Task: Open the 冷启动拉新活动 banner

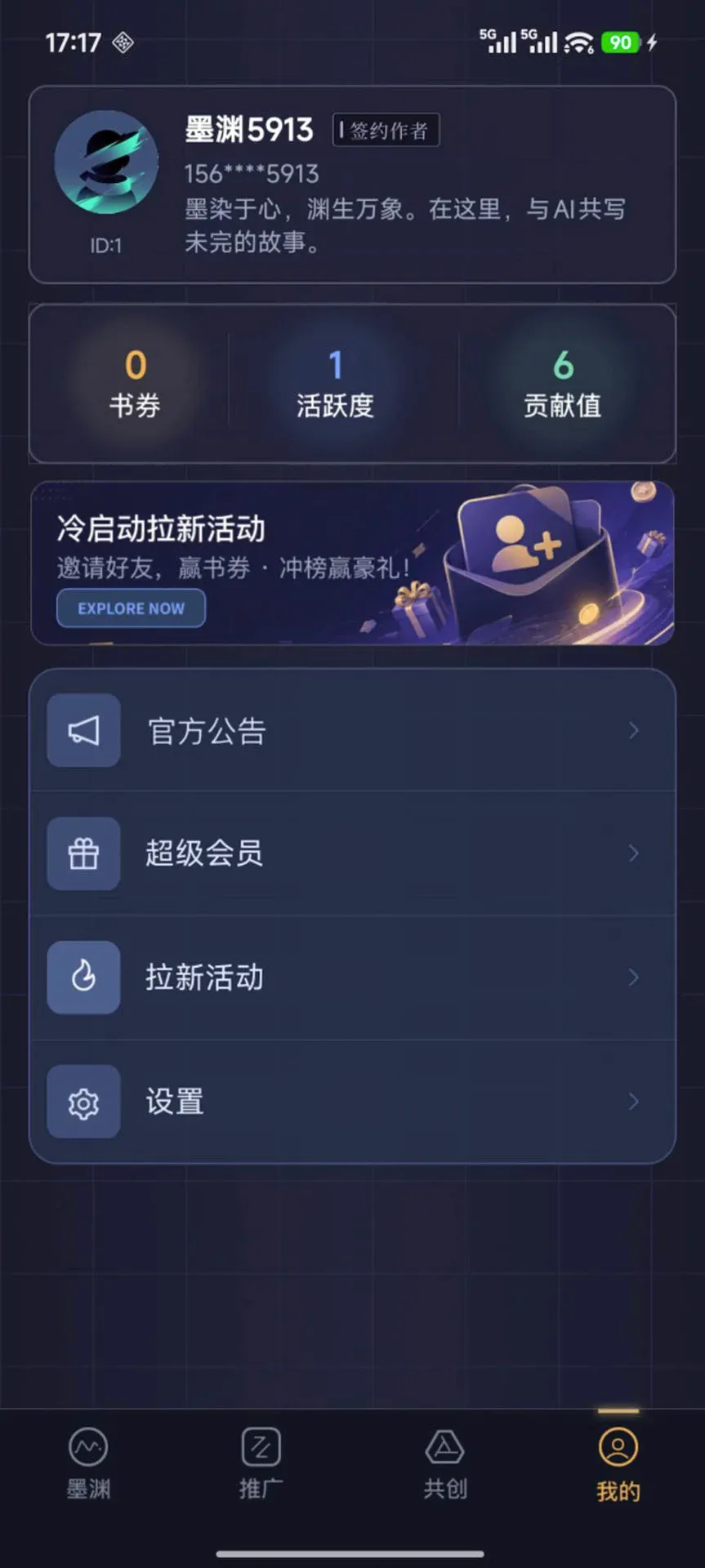Action: pos(352,563)
